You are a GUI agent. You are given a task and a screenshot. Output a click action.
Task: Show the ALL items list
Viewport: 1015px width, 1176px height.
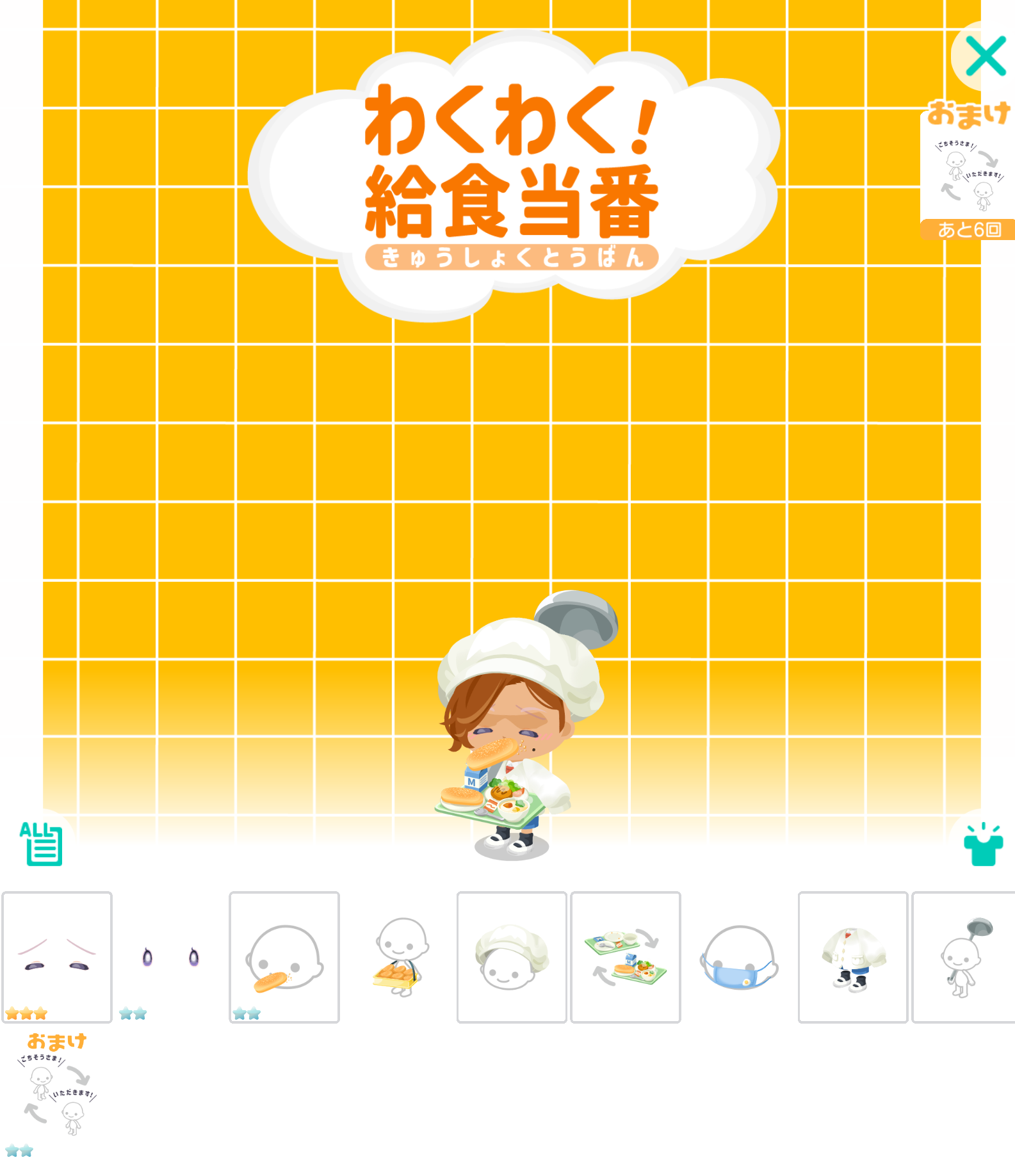coord(42,844)
